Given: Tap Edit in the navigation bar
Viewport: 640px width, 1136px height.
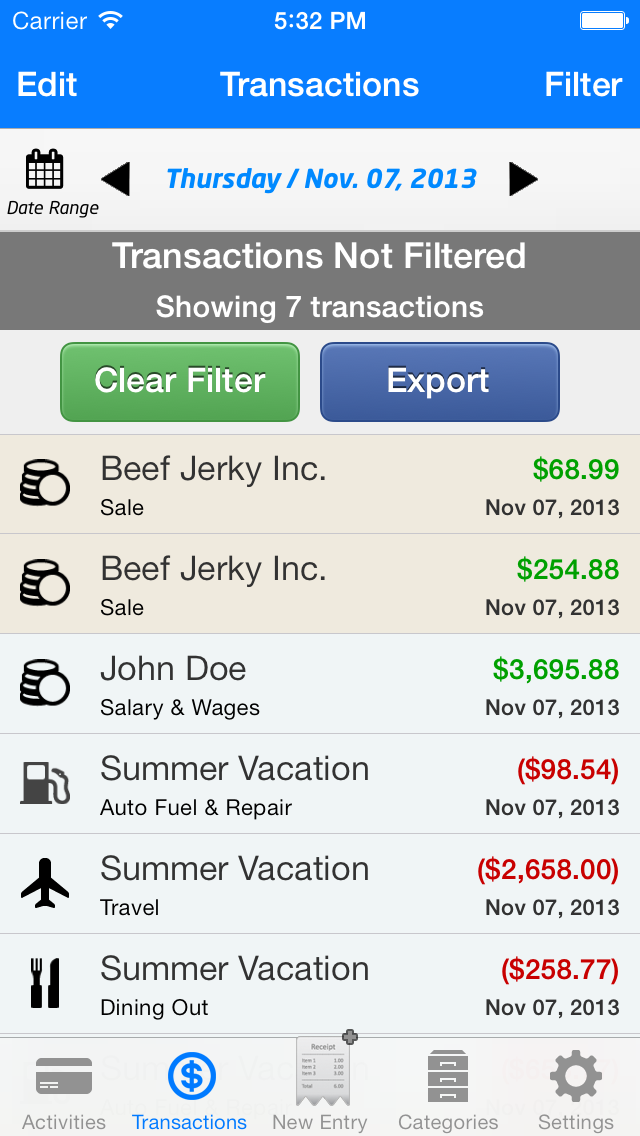Looking at the screenshot, I should tap(47, 85).
